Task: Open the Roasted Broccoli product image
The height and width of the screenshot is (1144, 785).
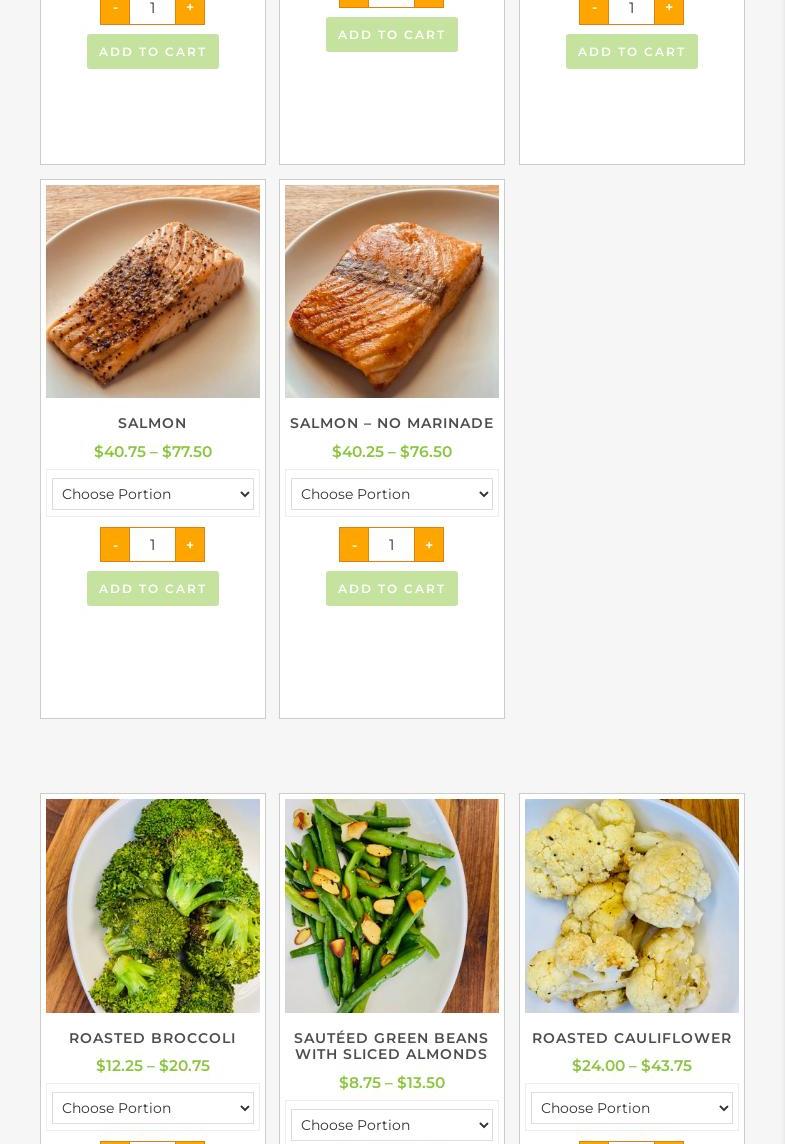Action: pos(152,905)
